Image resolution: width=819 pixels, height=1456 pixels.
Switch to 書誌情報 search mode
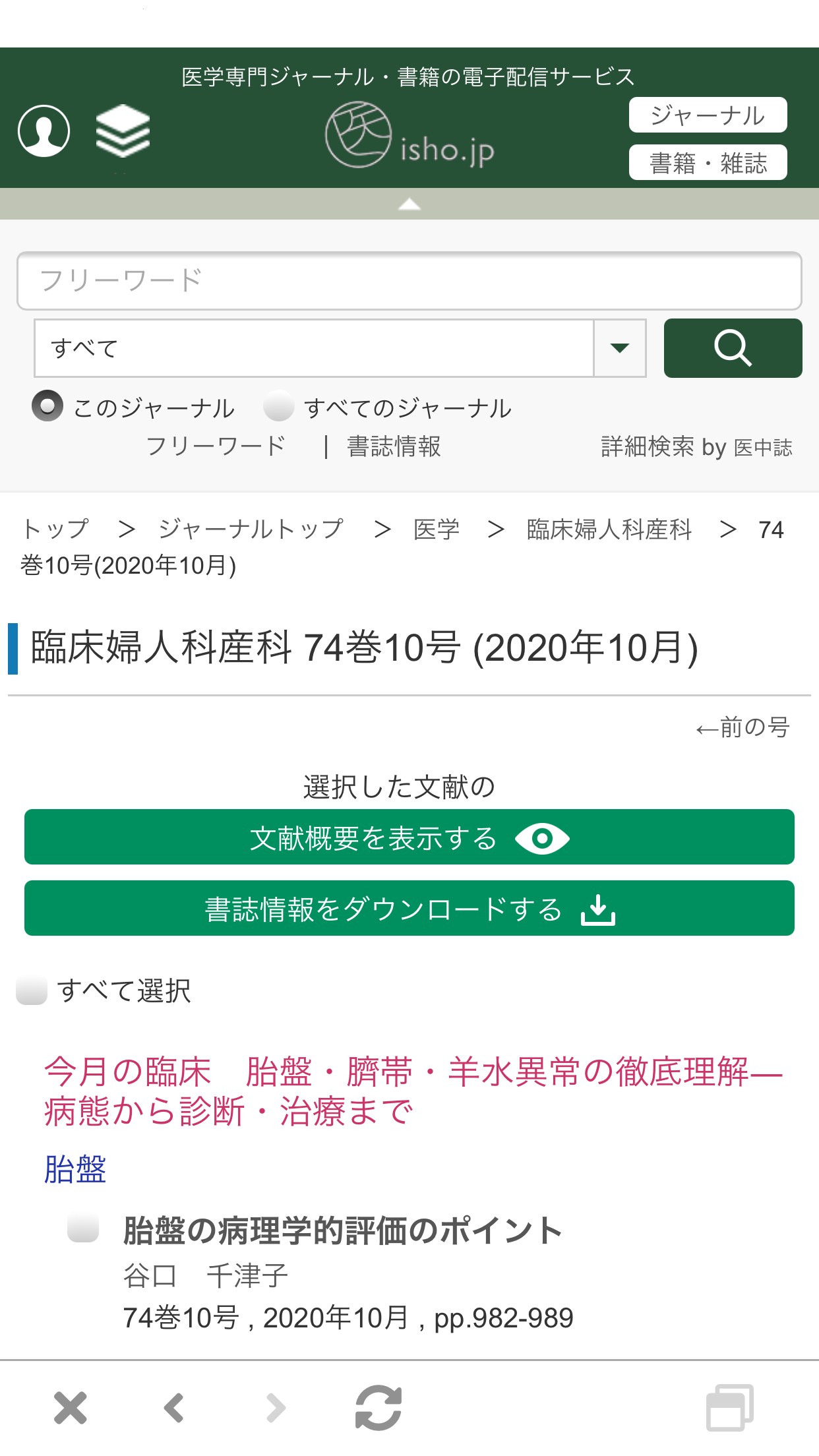pyautogui.click(x=394, y=447)
